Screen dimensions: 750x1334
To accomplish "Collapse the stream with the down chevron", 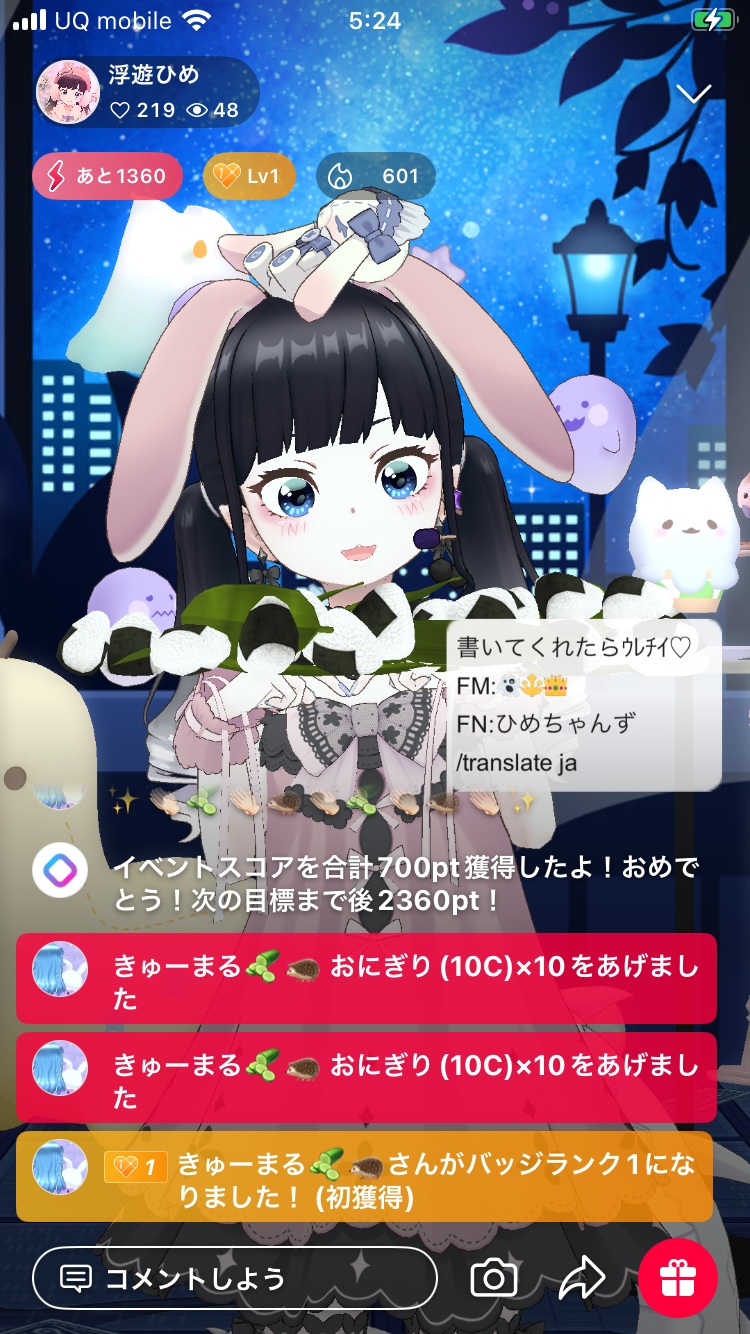I will [693, 93].
